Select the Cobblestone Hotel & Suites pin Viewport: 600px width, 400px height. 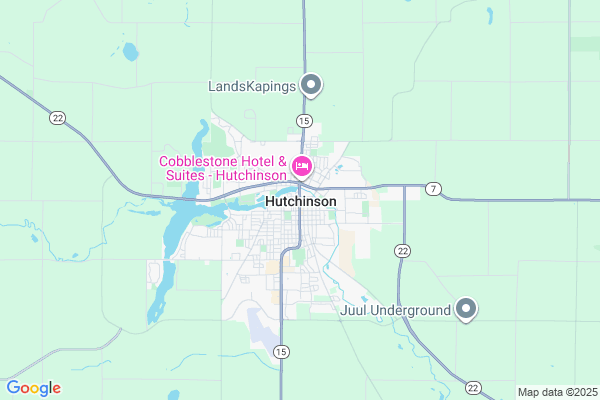[x=301, y=166]
